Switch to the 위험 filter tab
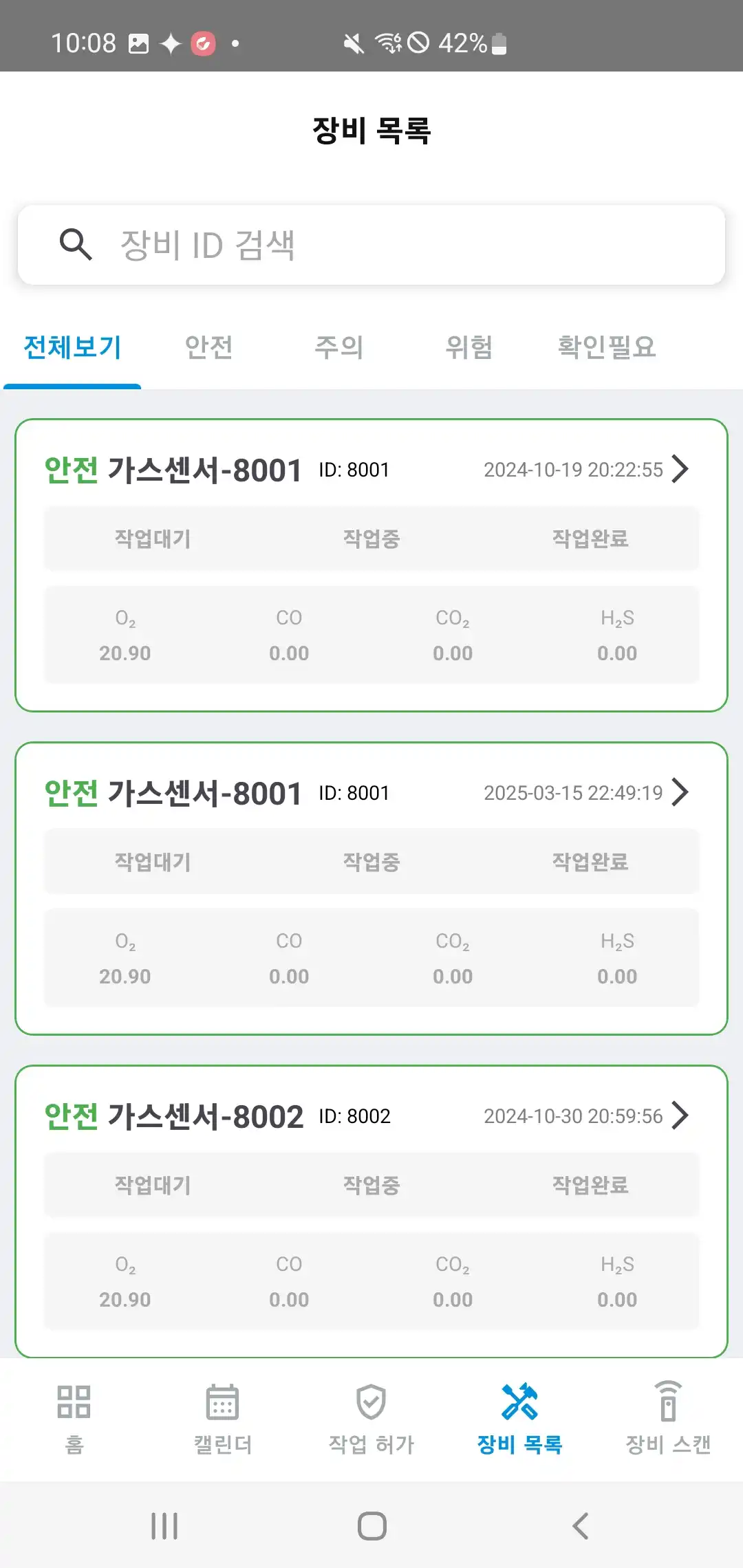Screen dimensions: 743x1568 (469, 347)
